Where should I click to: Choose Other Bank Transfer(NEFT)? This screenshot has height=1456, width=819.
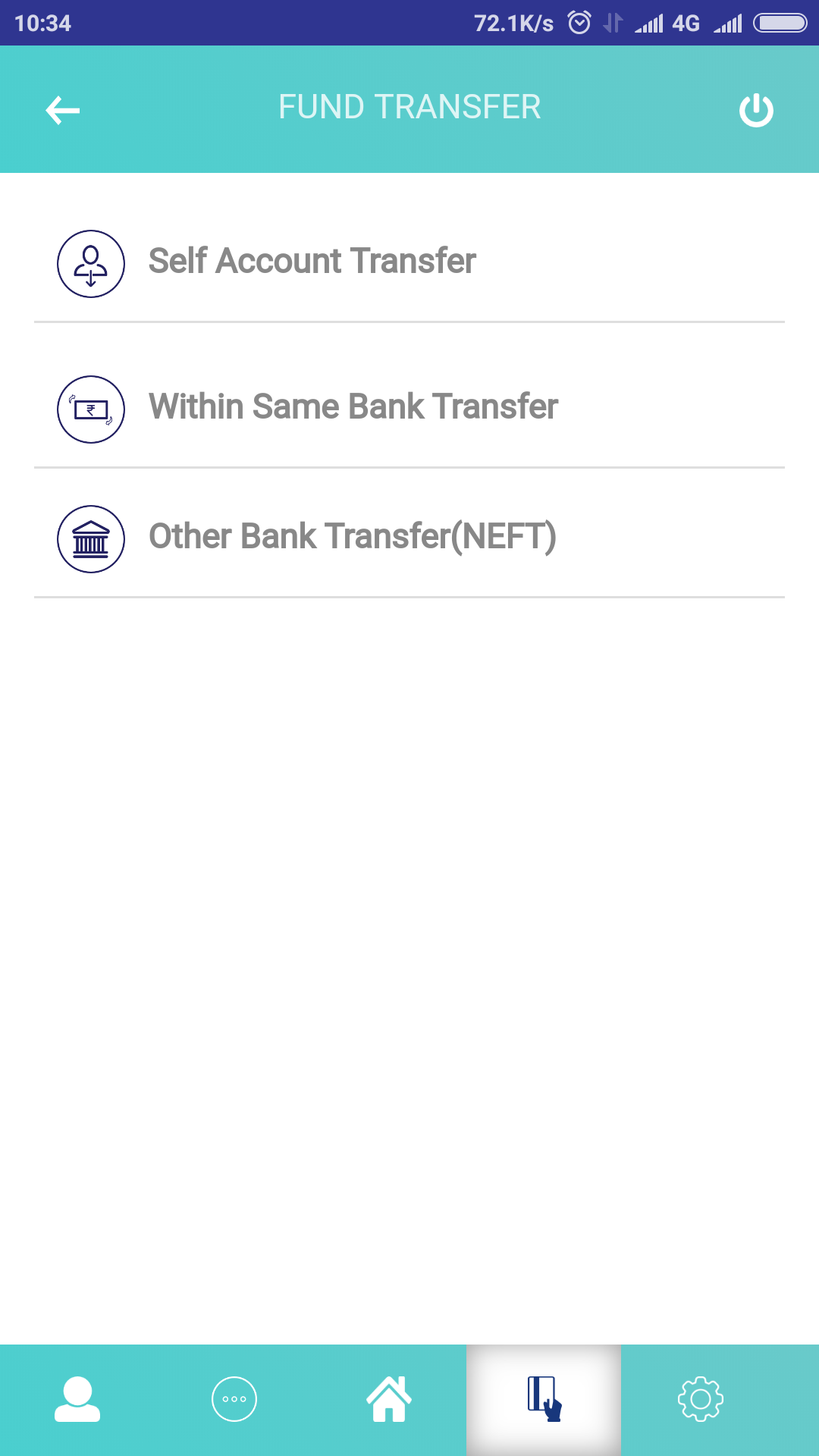353,537
